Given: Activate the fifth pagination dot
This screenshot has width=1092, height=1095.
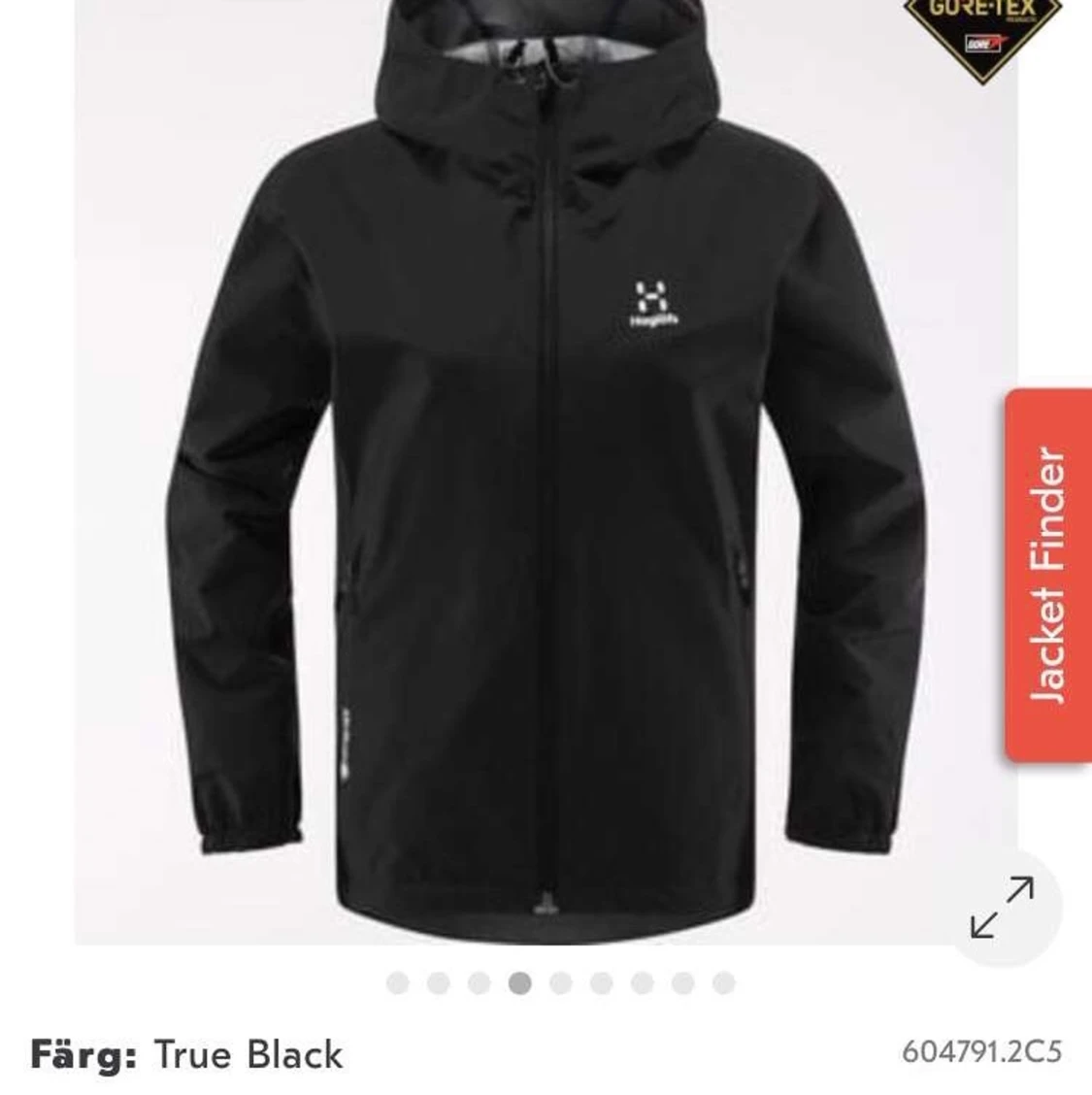Looking at the screenshot, I should (x=559, y=980).
